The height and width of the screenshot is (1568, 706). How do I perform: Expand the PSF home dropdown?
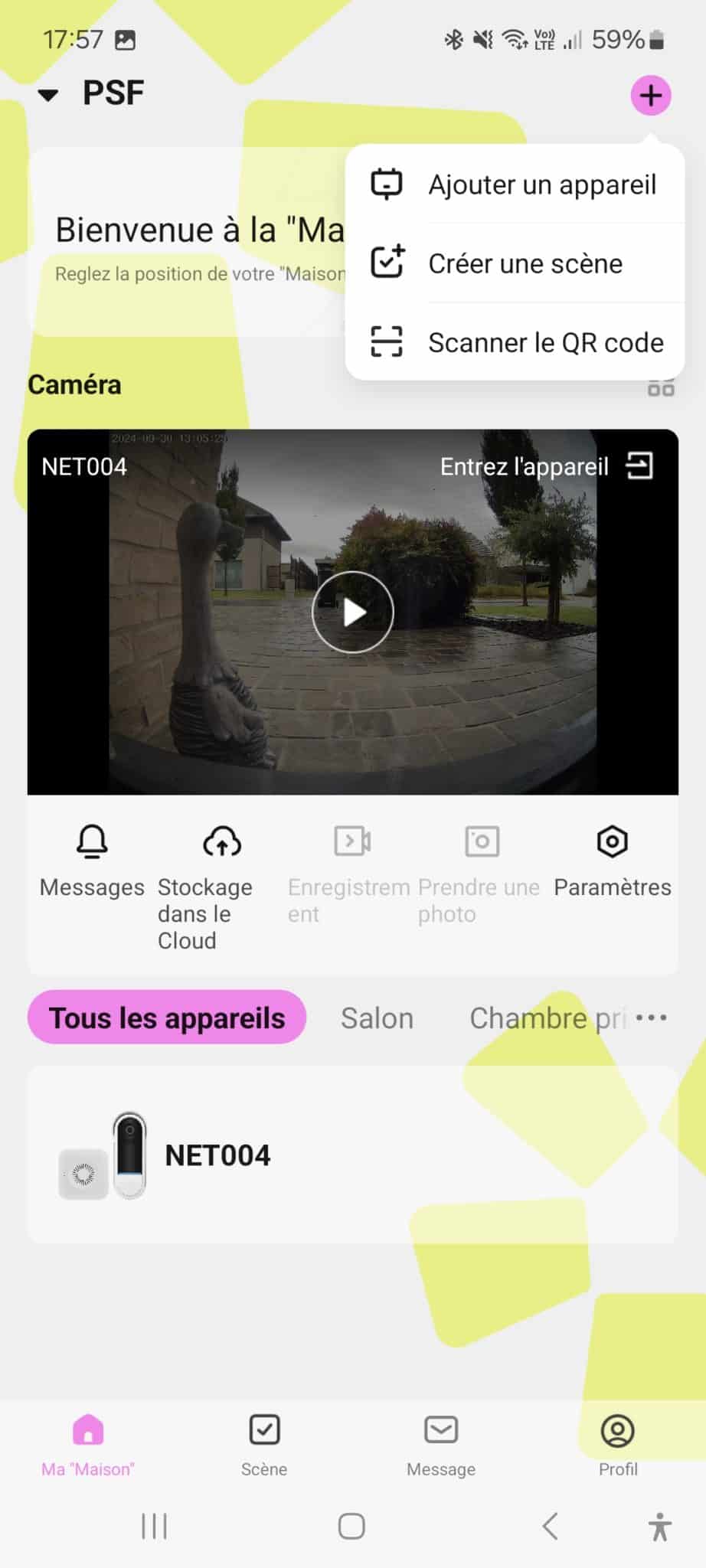(x=49, y=95)
